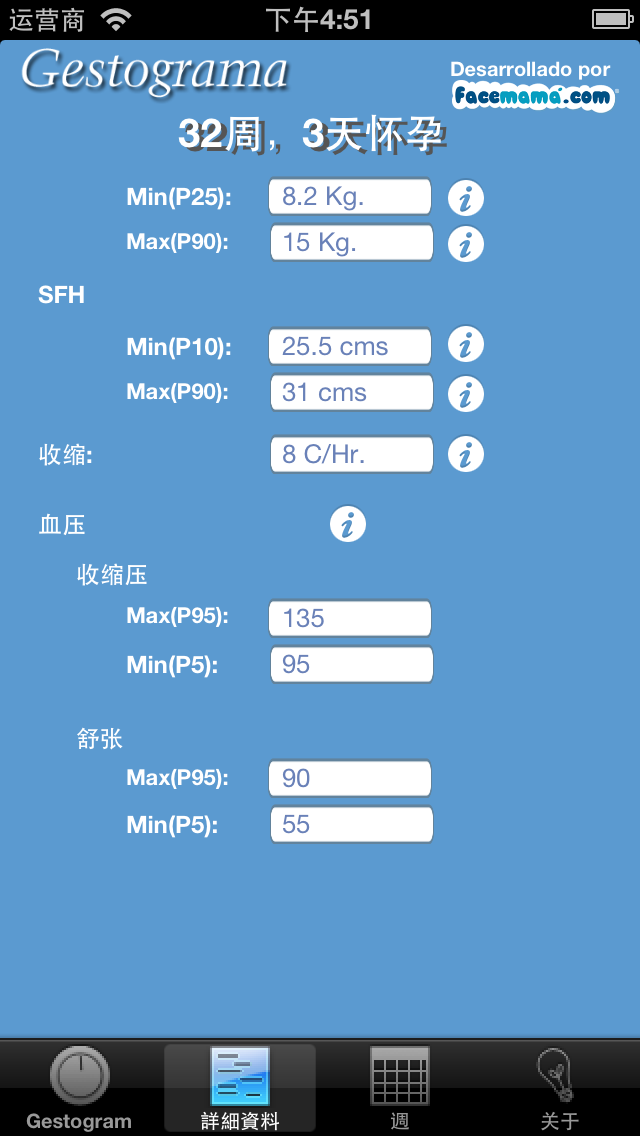
Task: Tap the 8.2 Kg. weight field
Action: pos(350,197)
